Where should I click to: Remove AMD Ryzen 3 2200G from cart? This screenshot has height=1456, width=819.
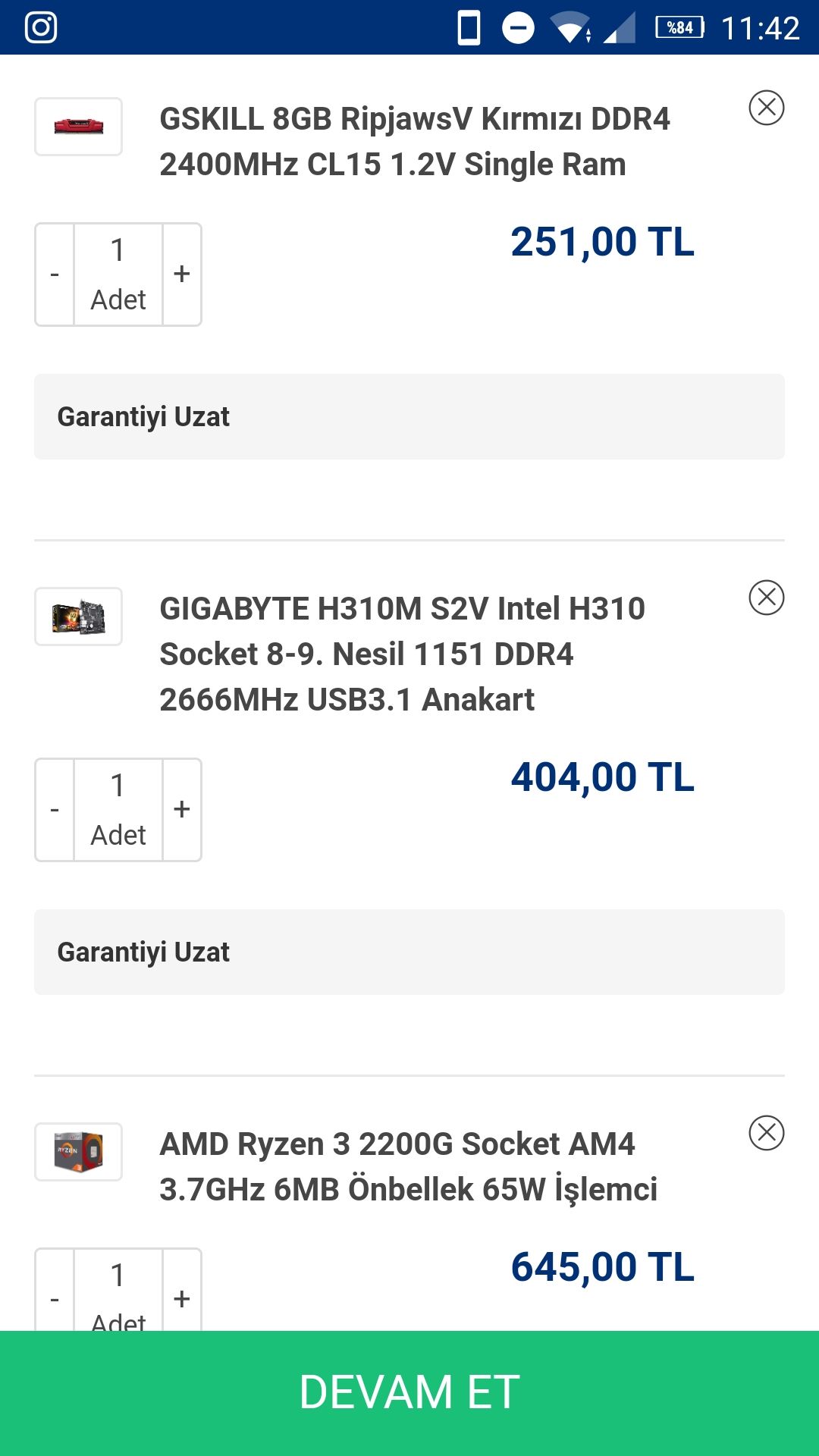tap(766, 1133)
